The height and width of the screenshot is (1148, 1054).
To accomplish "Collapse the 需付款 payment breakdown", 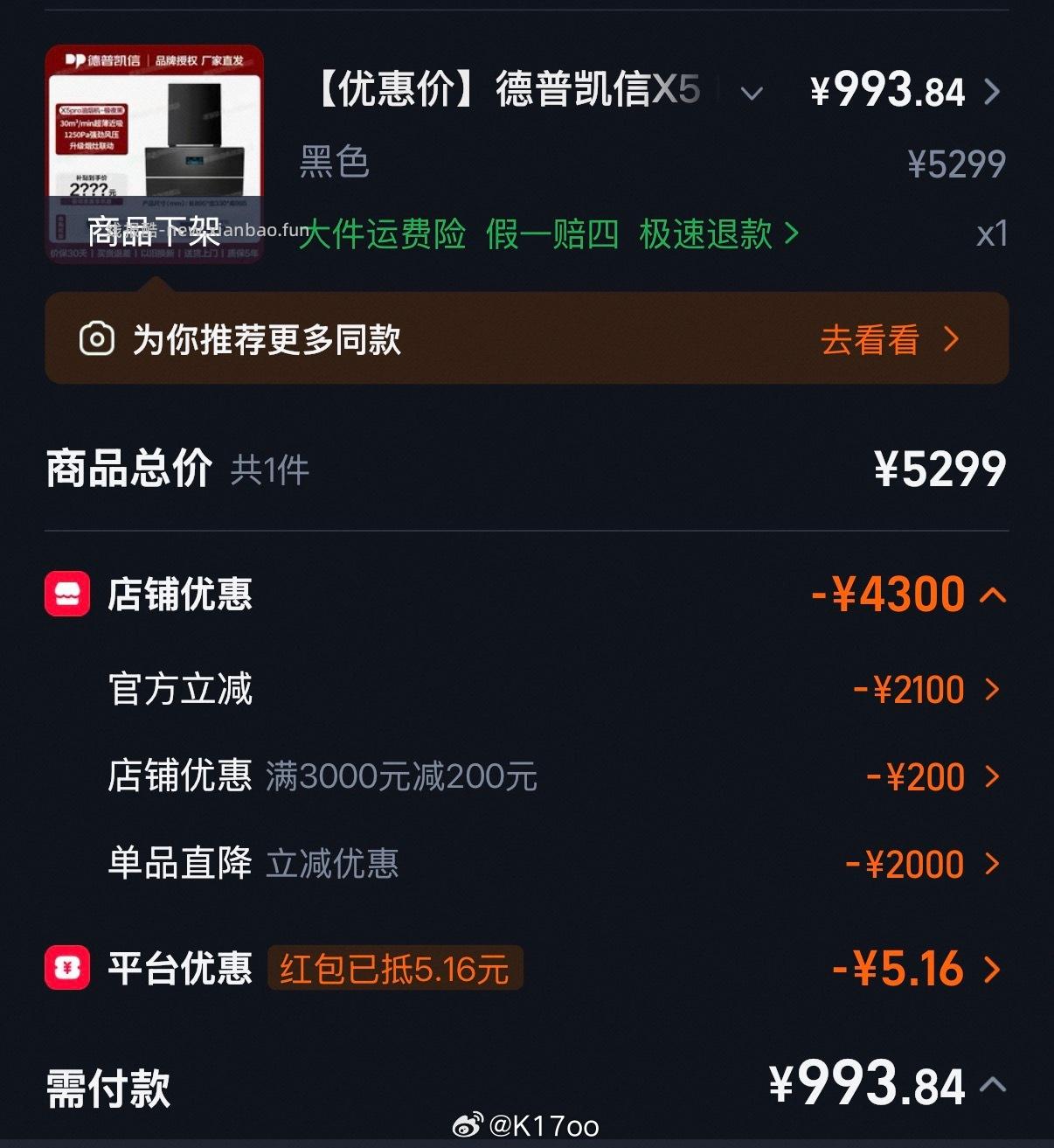I will (x=993, y=1085).
